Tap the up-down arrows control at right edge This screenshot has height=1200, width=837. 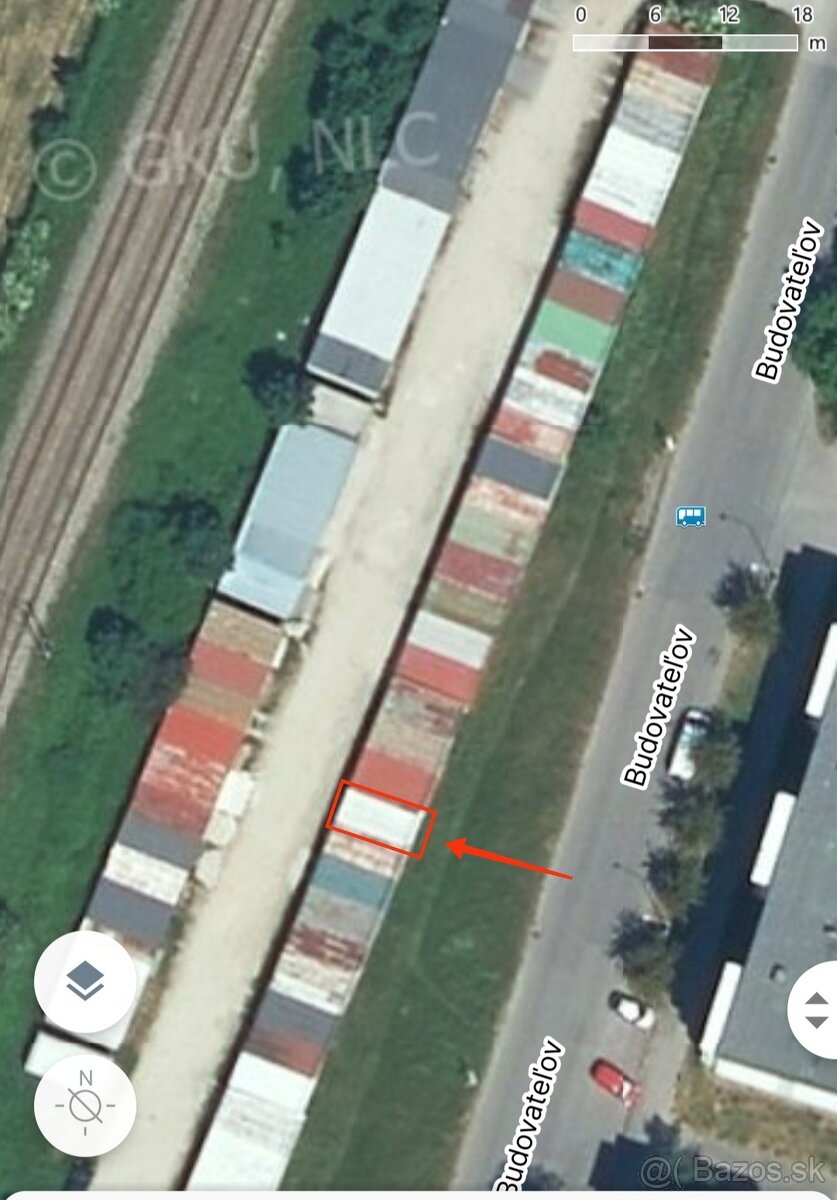point(816,1009)
